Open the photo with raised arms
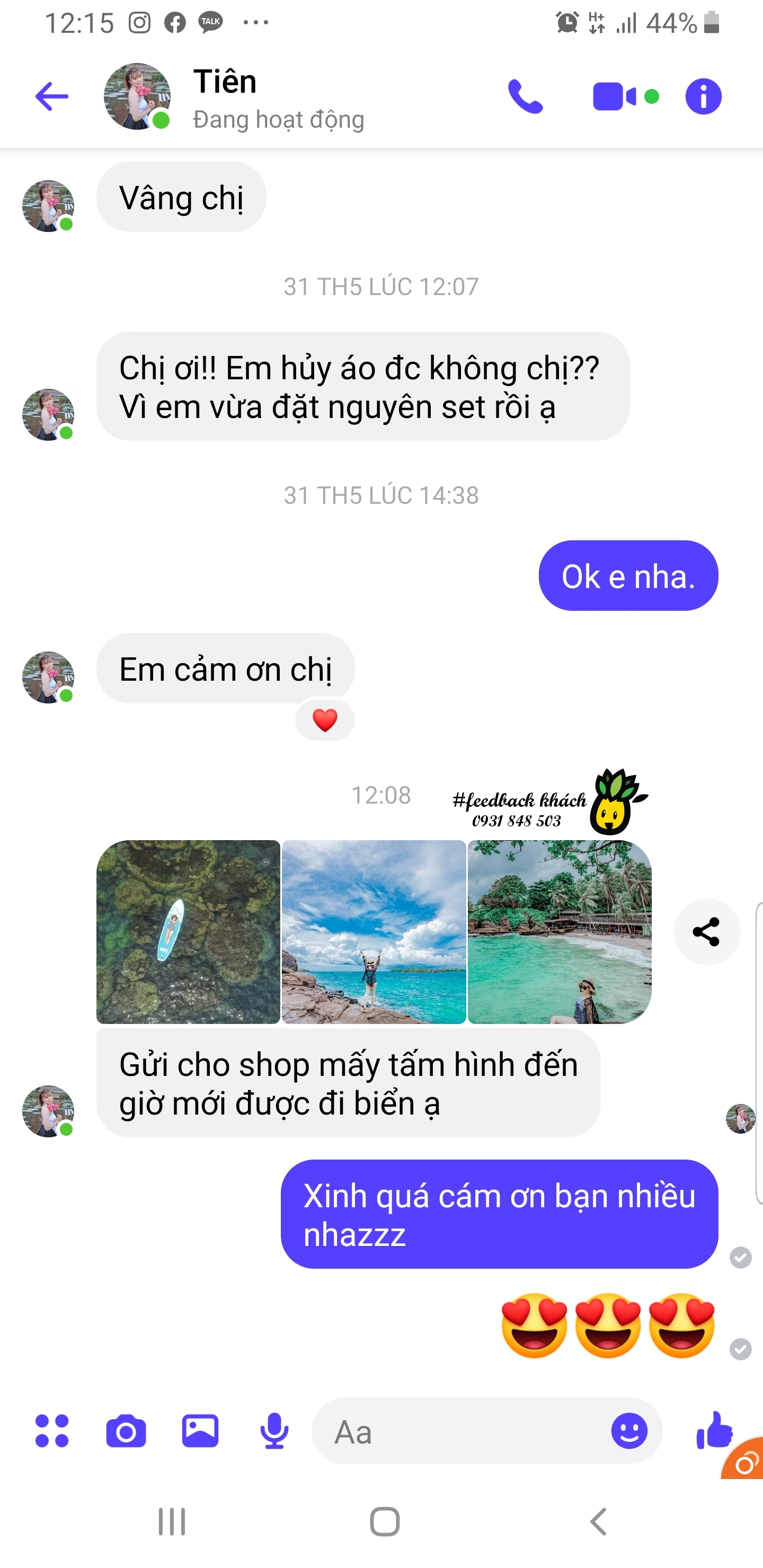Screen dimensions: 763x1568 (x=374, y=931)
